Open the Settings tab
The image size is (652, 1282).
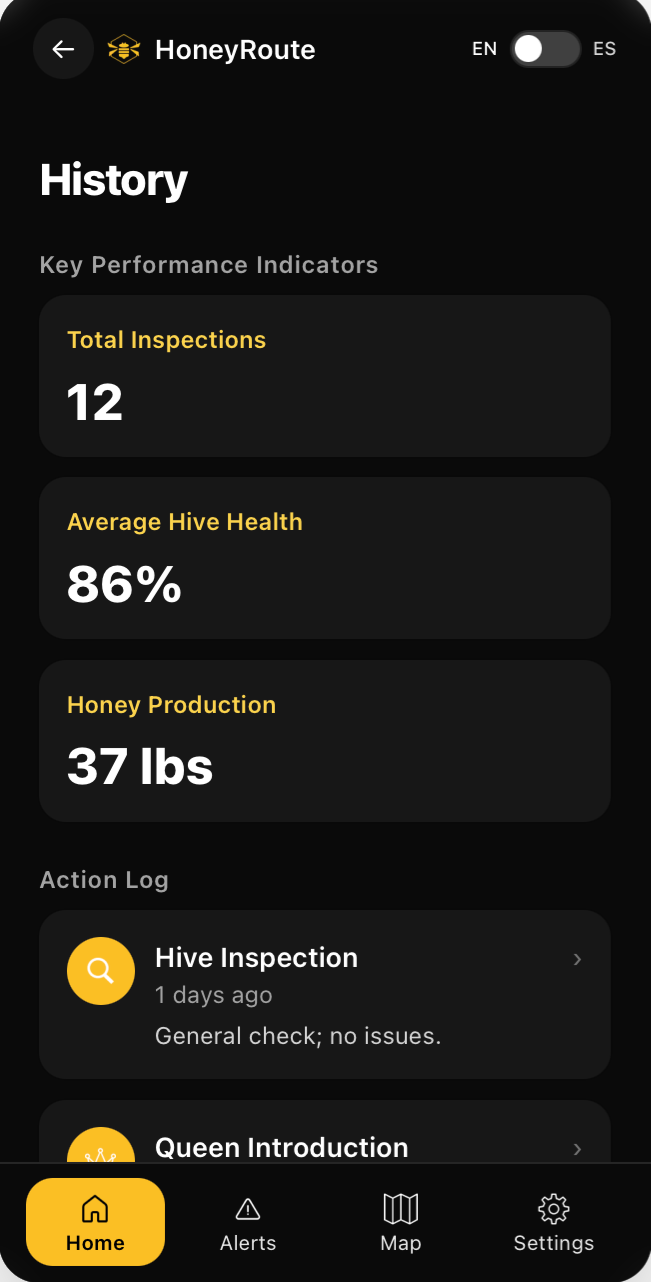(553, 1222)
